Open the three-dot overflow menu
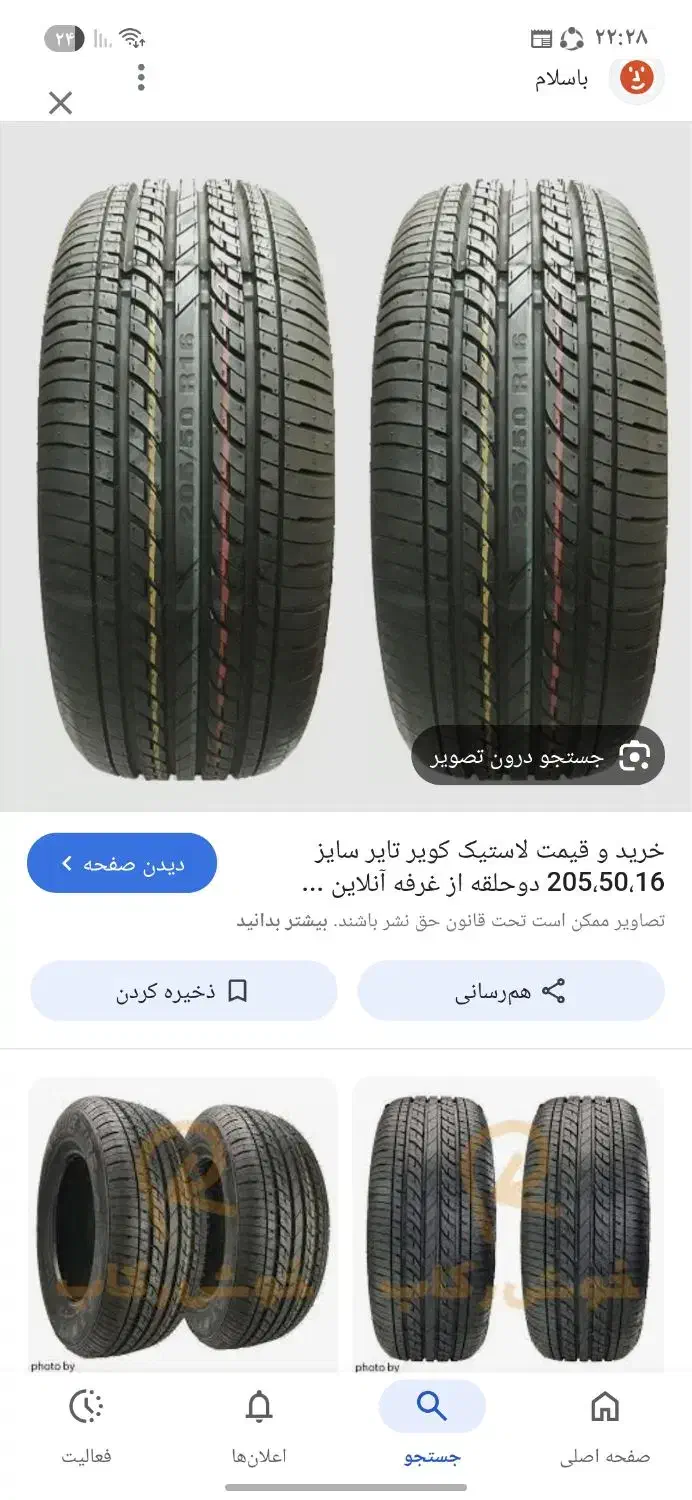 141,77
